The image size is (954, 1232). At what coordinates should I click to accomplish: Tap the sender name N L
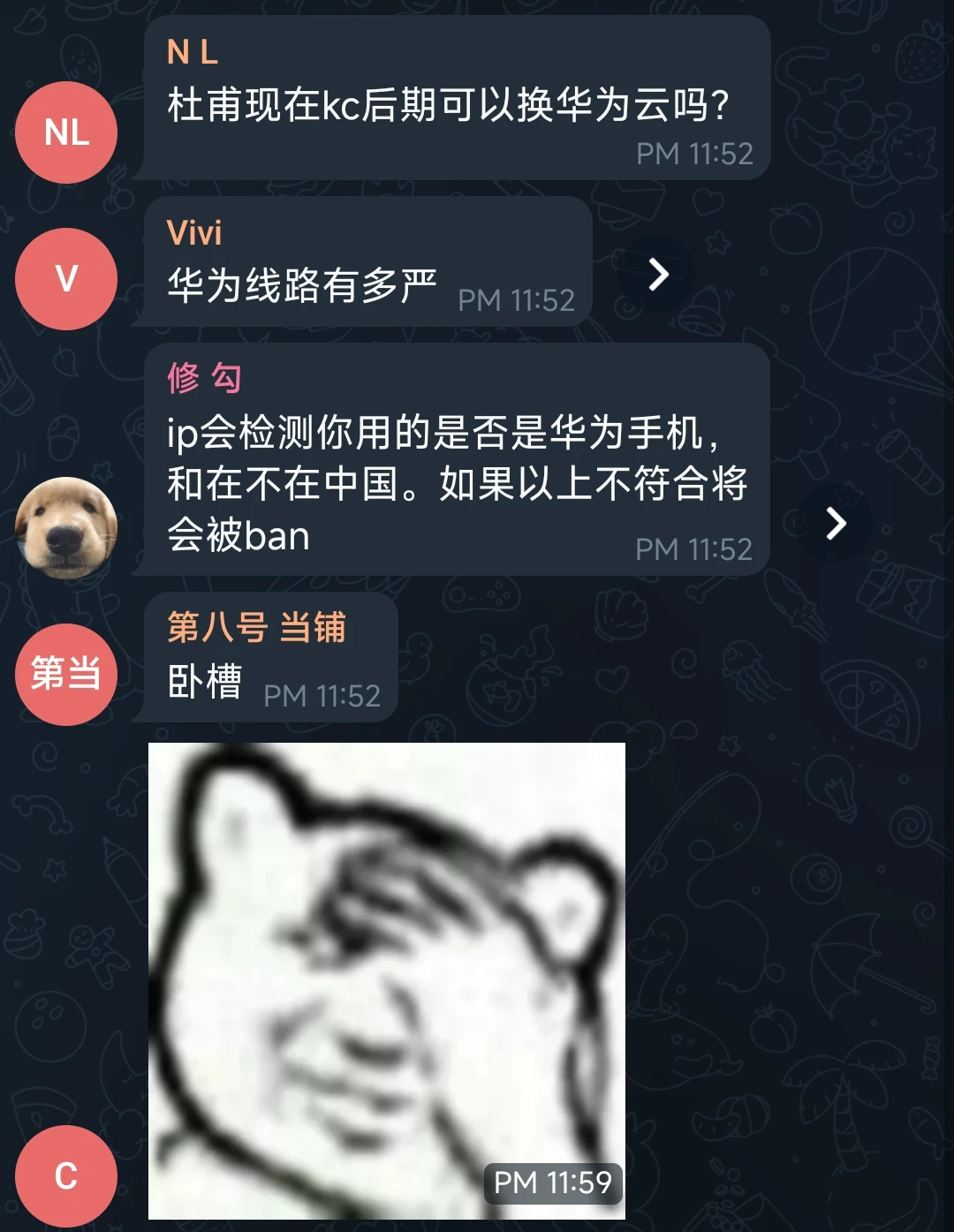pyautogui.click(x=193, y=53)
